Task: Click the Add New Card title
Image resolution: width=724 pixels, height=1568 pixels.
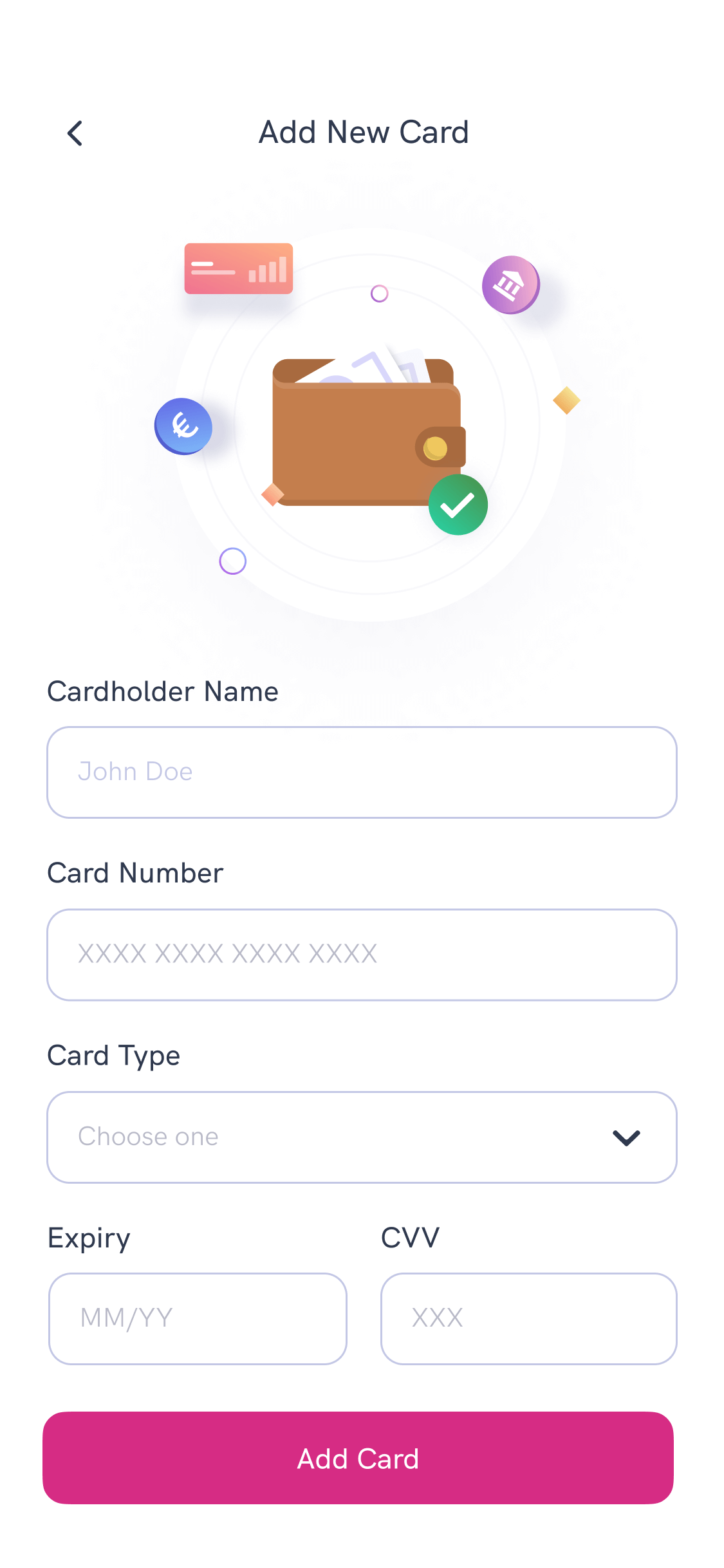Action: tap(363, 132)
